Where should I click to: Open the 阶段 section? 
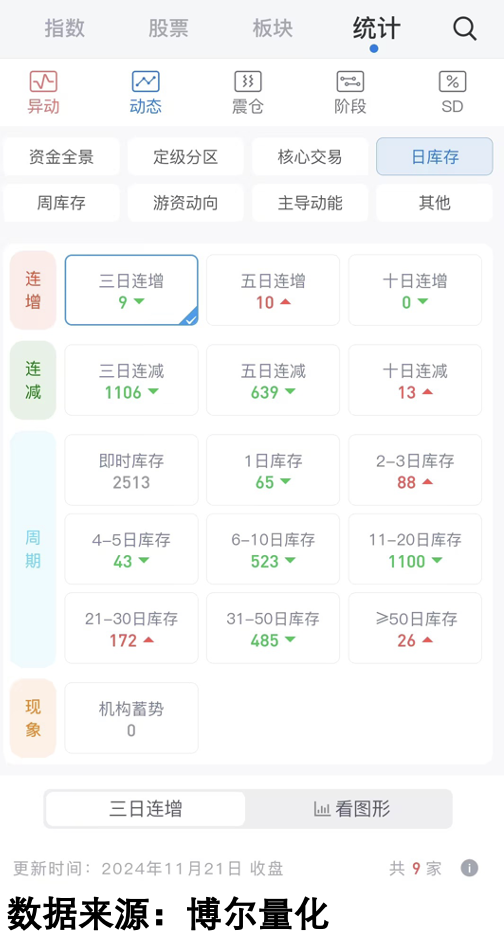pyautogui.click(x=350, y=92)
